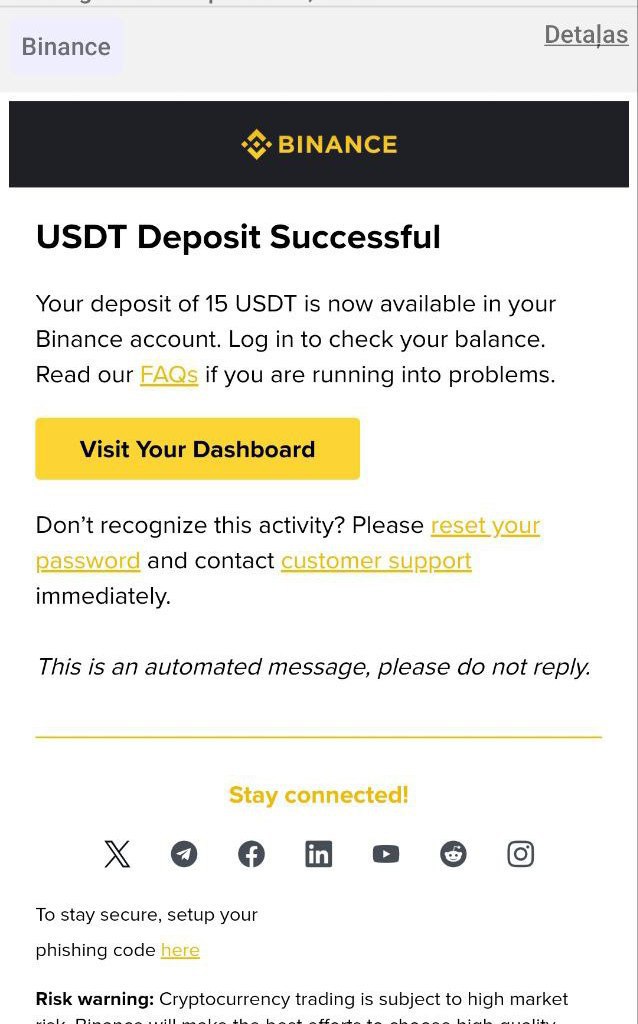
Task: Tap the Binance sender chip
Action: [66, 47]
